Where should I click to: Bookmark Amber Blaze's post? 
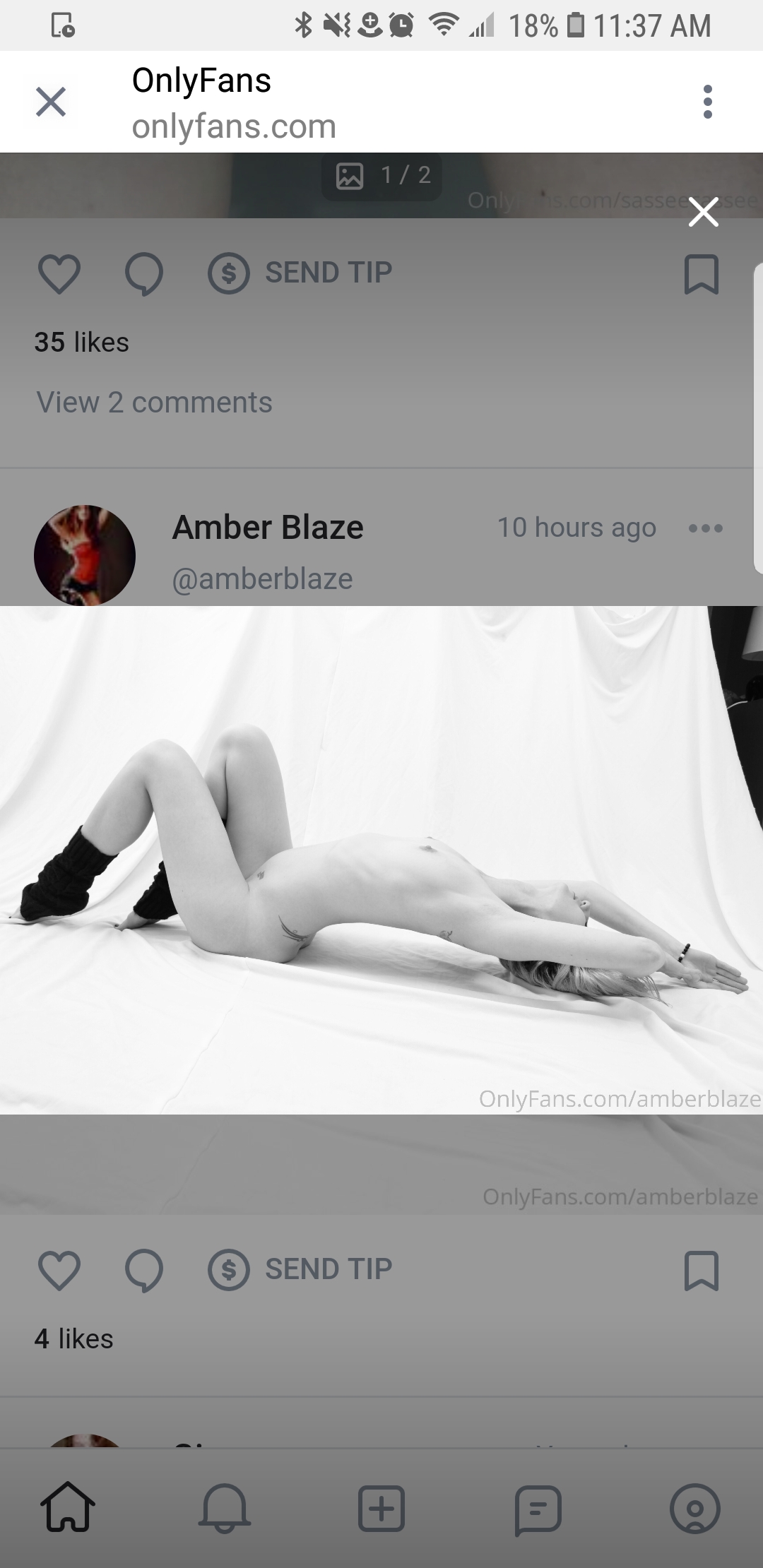click(x=702, y=1270)
